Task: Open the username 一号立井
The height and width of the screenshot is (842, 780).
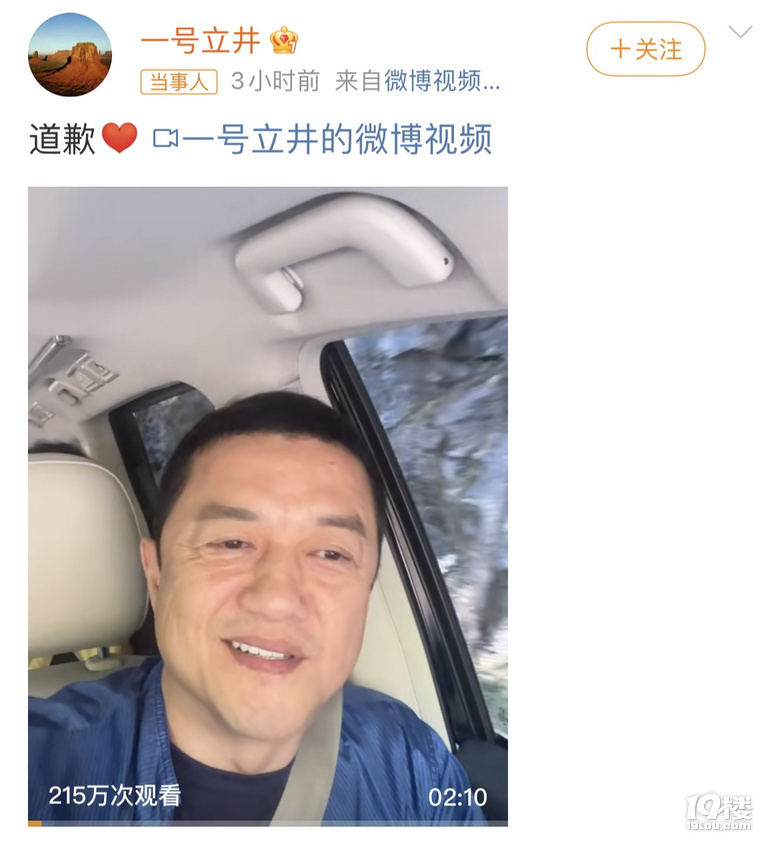Action: (x=200, y=40)
